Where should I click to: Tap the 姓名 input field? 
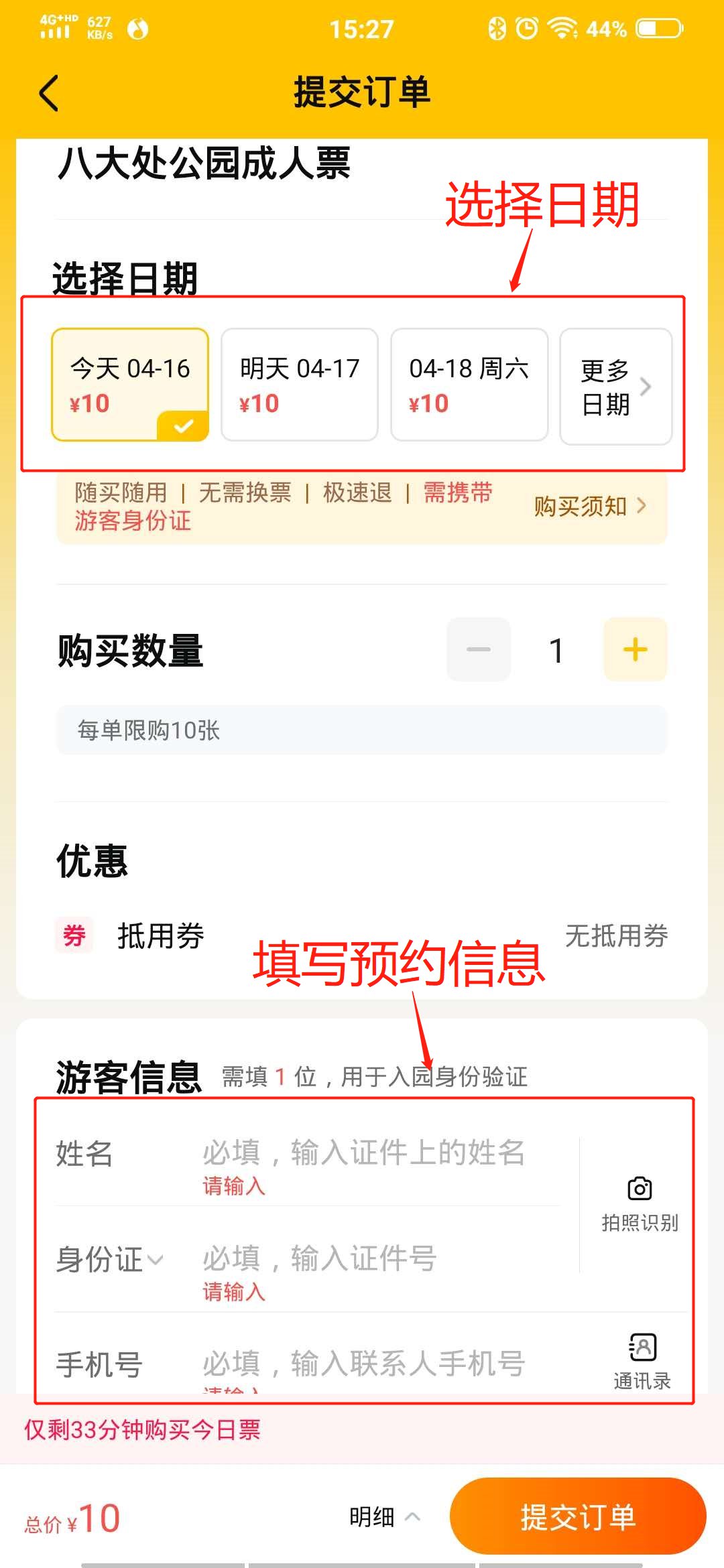tap(364, 1153)
